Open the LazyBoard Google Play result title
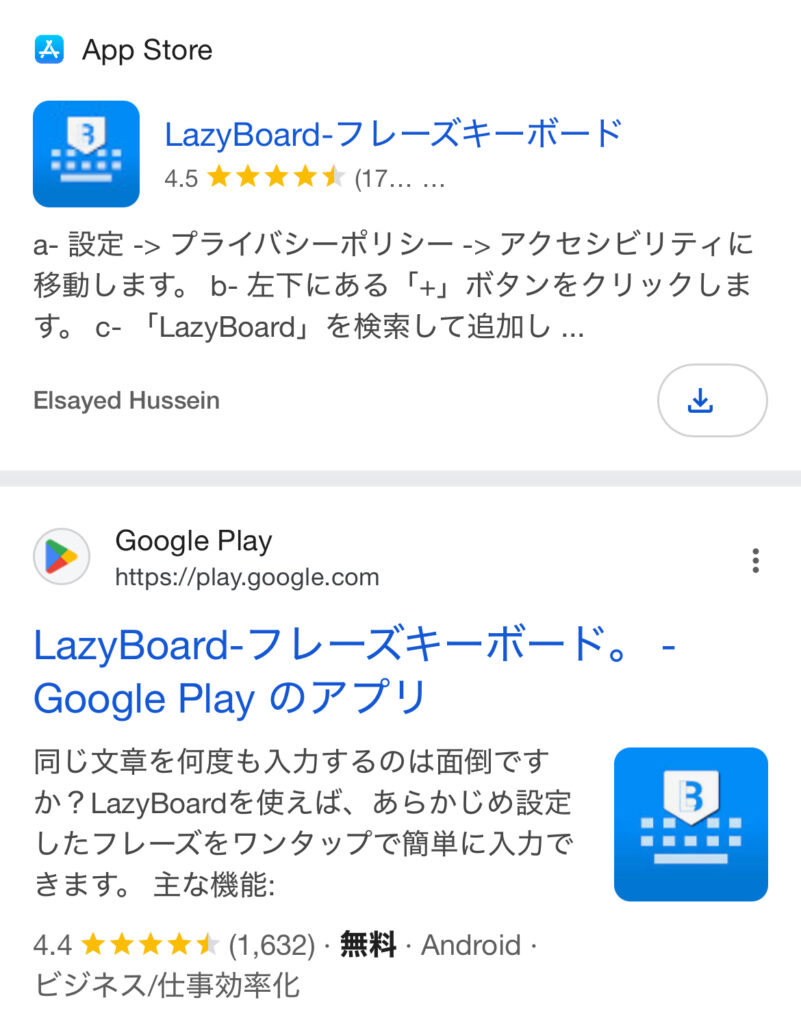The image size is (801, 1024). coord(353,671)
